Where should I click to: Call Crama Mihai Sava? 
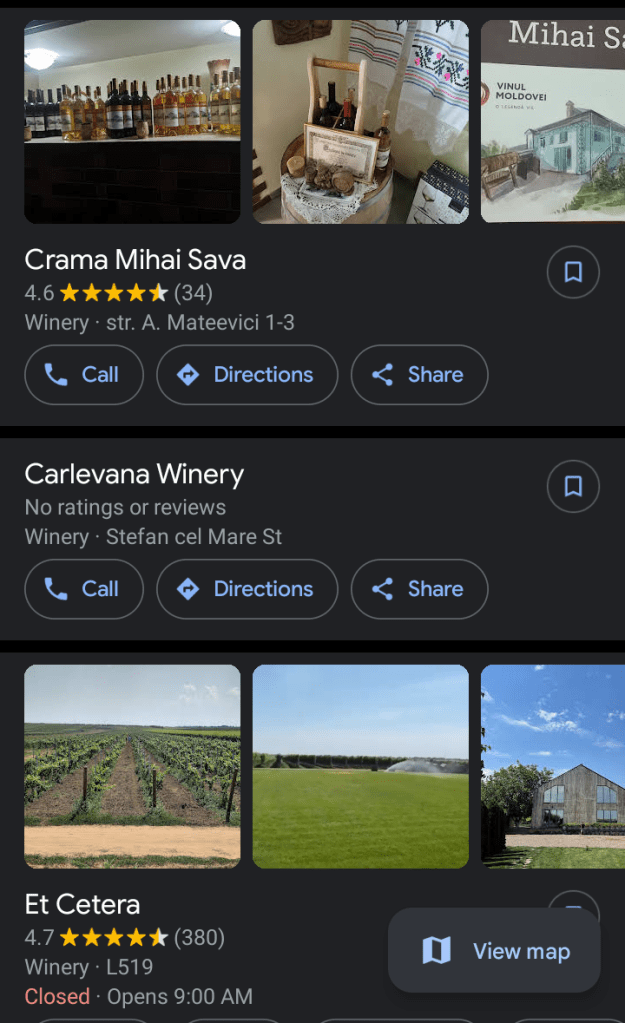click(x=84, y=375)
